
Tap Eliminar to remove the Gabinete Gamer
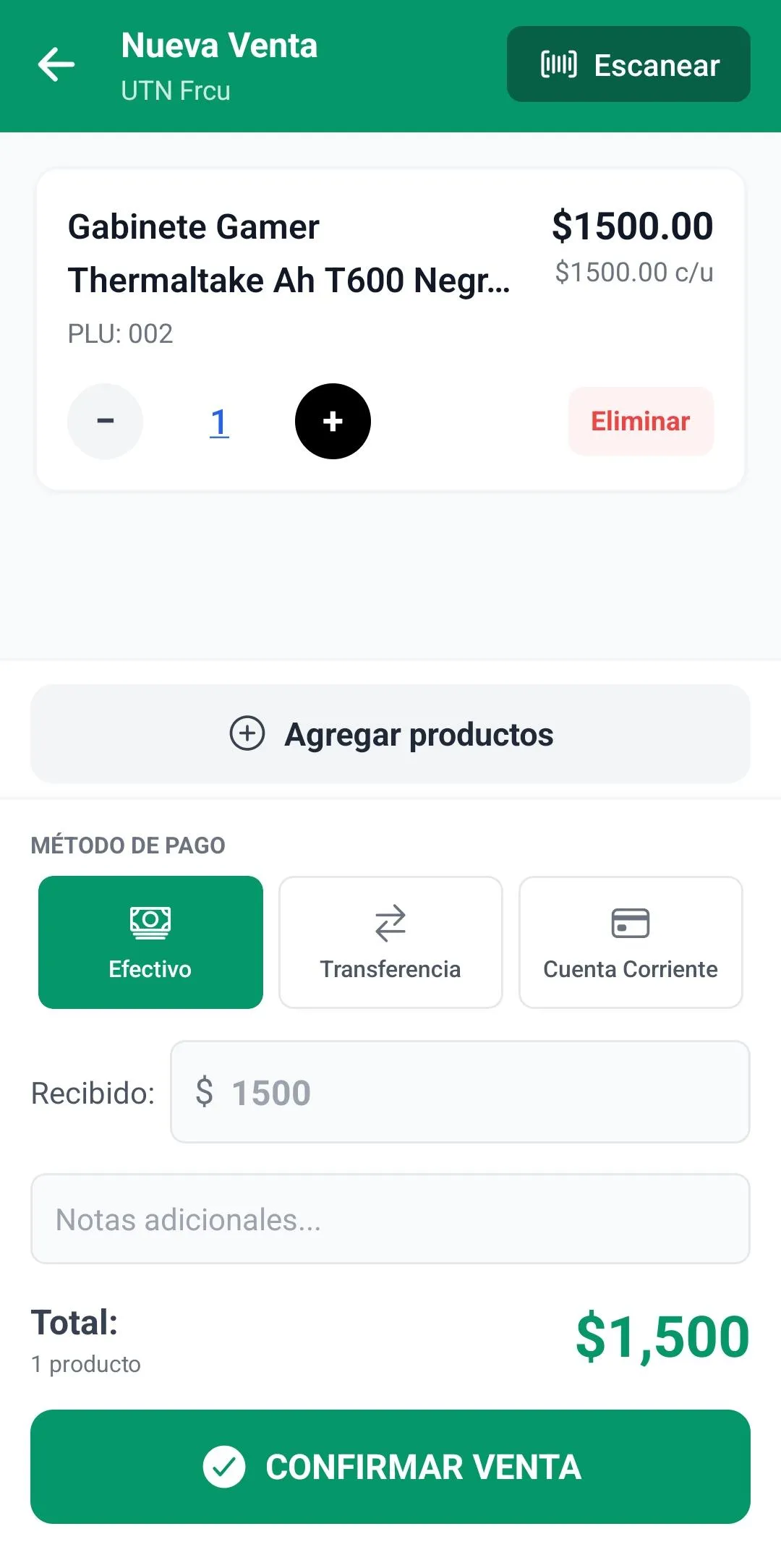[x=640, y=421]
